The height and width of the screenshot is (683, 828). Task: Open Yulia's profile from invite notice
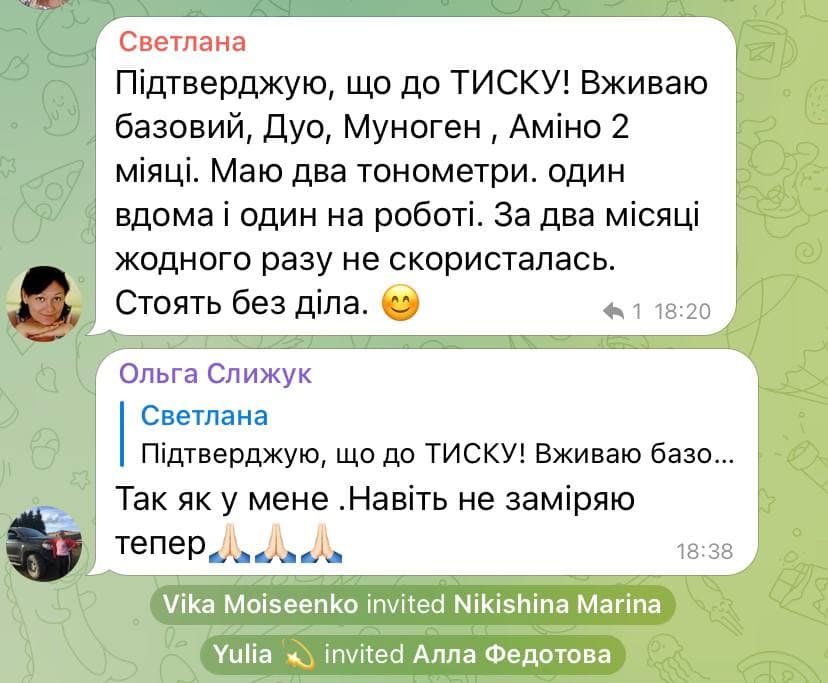point(245,655)
